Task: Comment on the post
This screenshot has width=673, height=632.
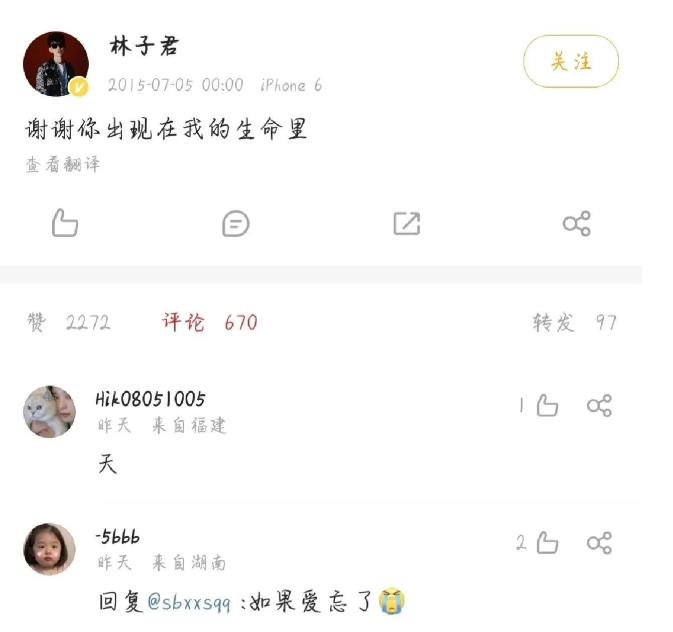Action: click(236, 223)
